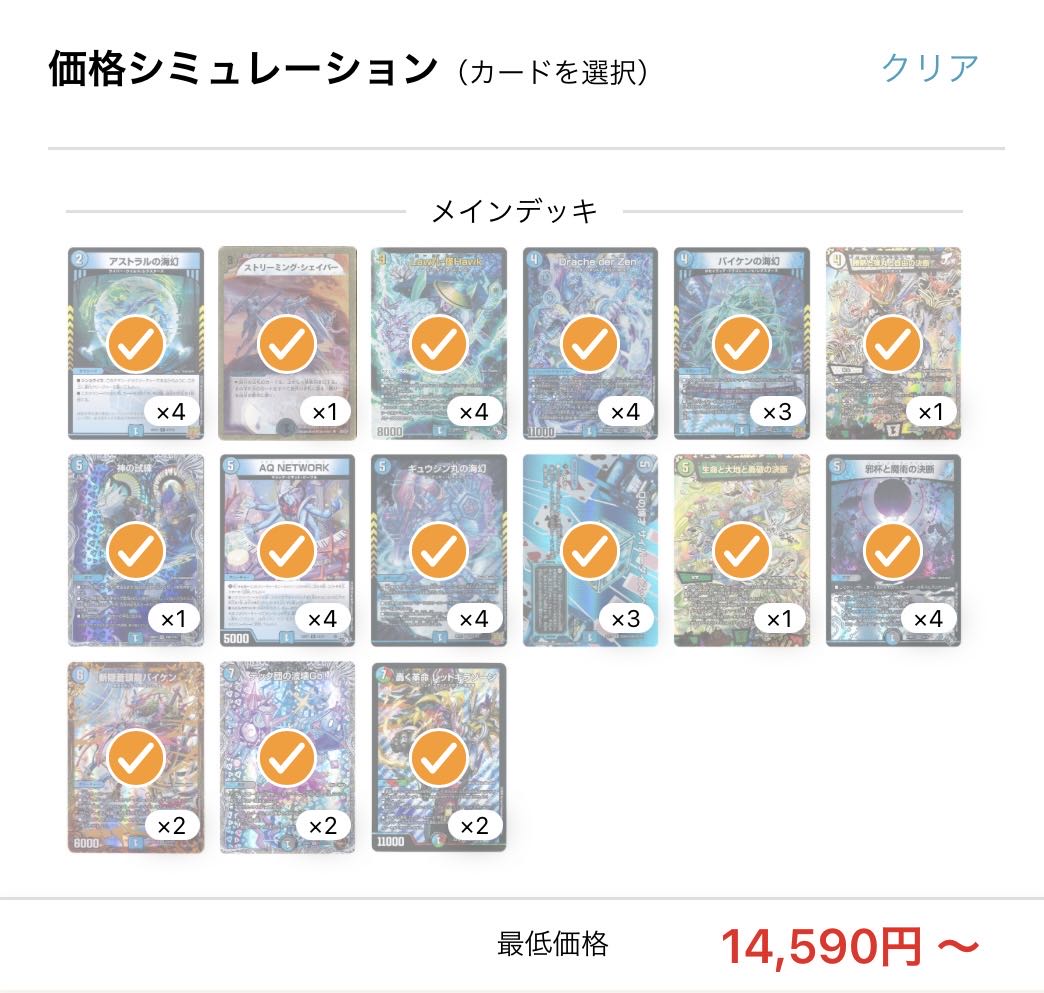Screen dimensions: 1044x993
Task: Uncheck the 神の試練 card
Action: tap(136, 551)
